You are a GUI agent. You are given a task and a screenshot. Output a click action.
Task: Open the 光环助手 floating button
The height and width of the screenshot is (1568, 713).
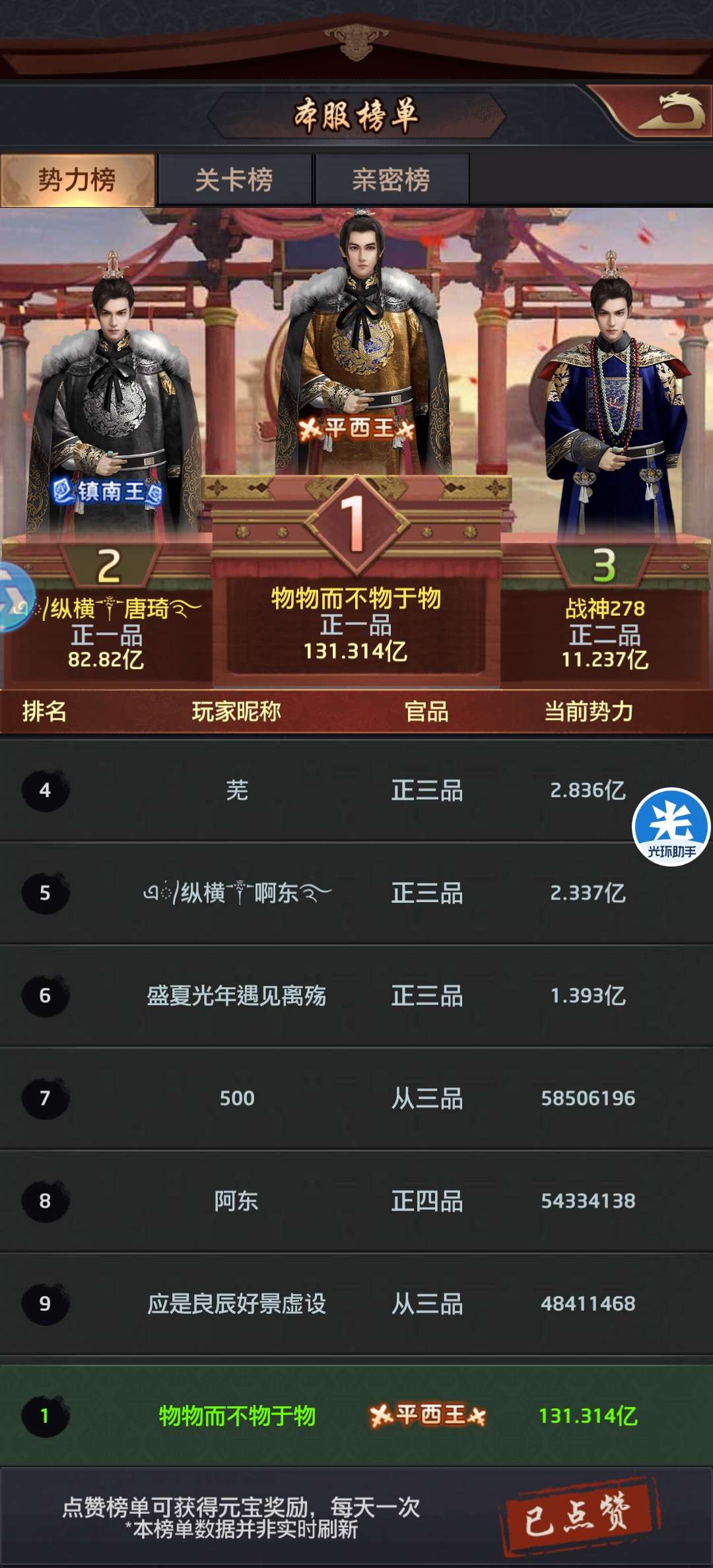click(671, 826)
